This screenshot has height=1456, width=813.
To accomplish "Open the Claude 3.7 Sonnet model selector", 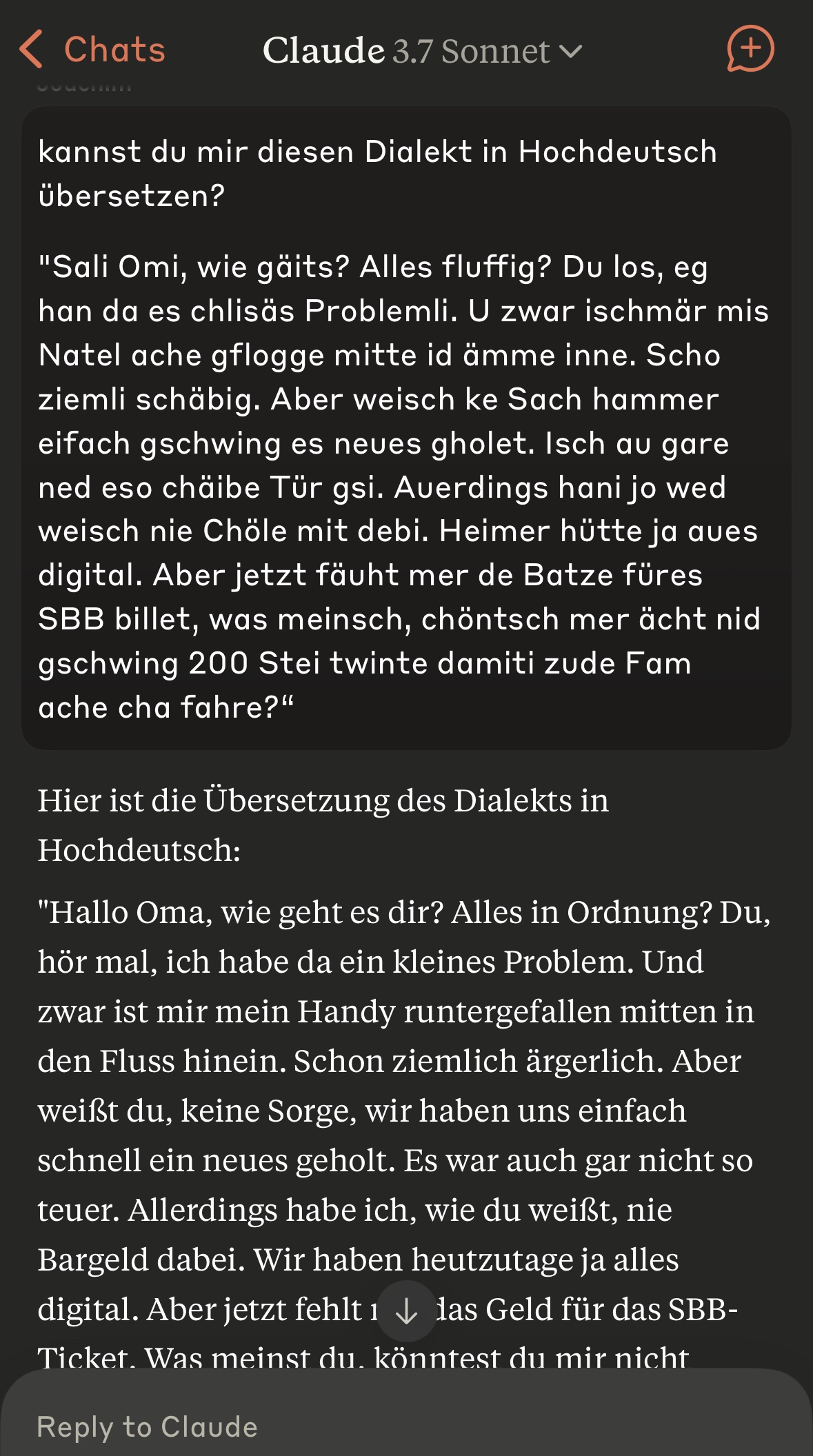I will (422, 51).
